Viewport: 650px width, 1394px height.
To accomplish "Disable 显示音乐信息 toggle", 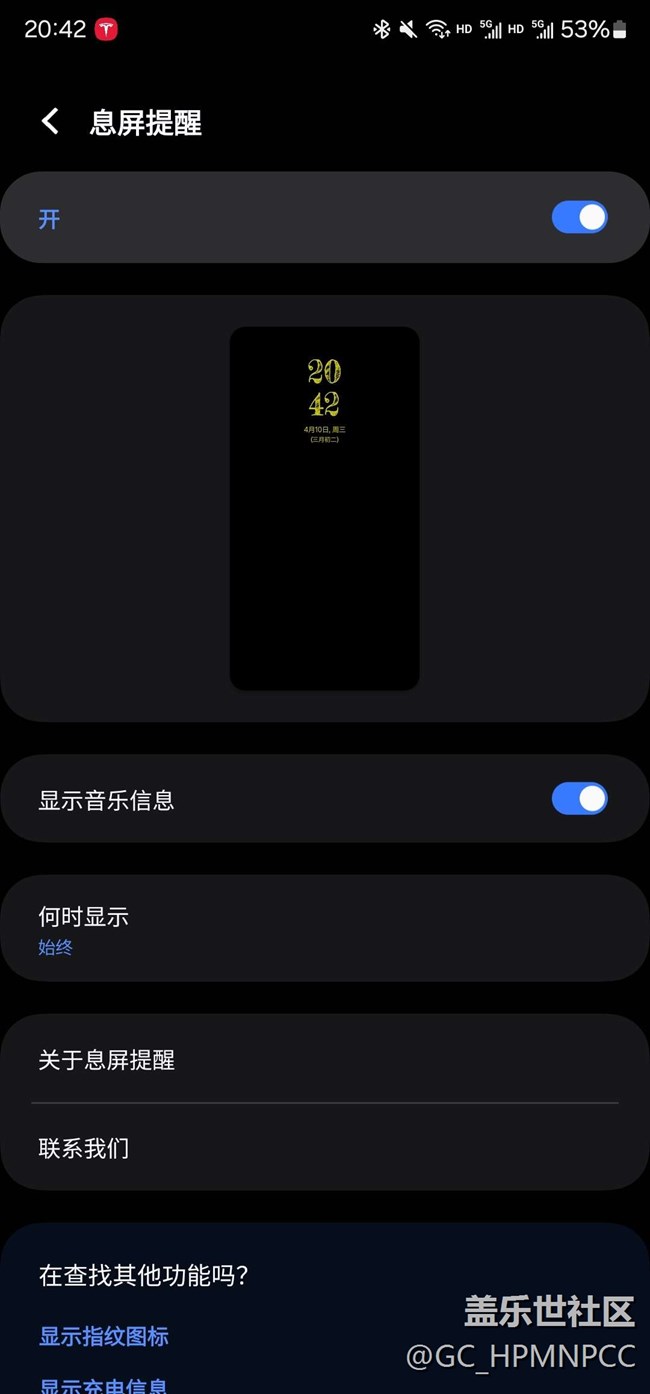I will click(579, 798).
